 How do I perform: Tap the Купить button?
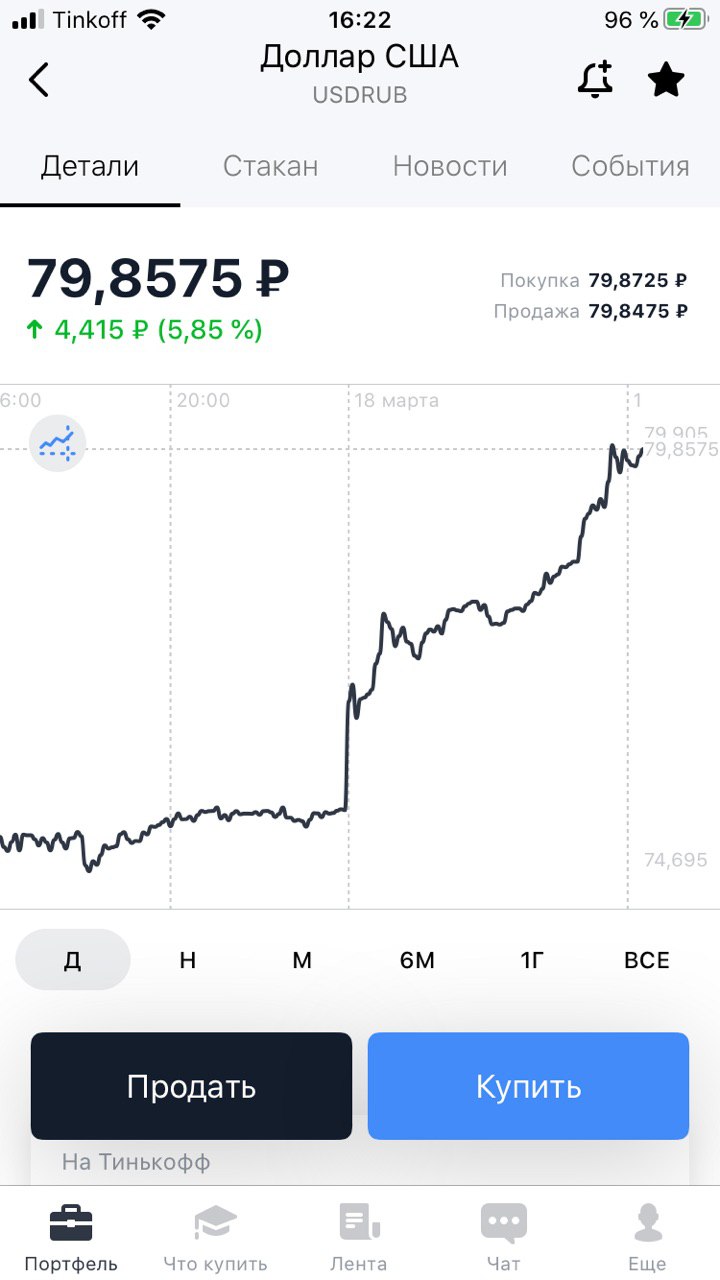pos(528,1086)
